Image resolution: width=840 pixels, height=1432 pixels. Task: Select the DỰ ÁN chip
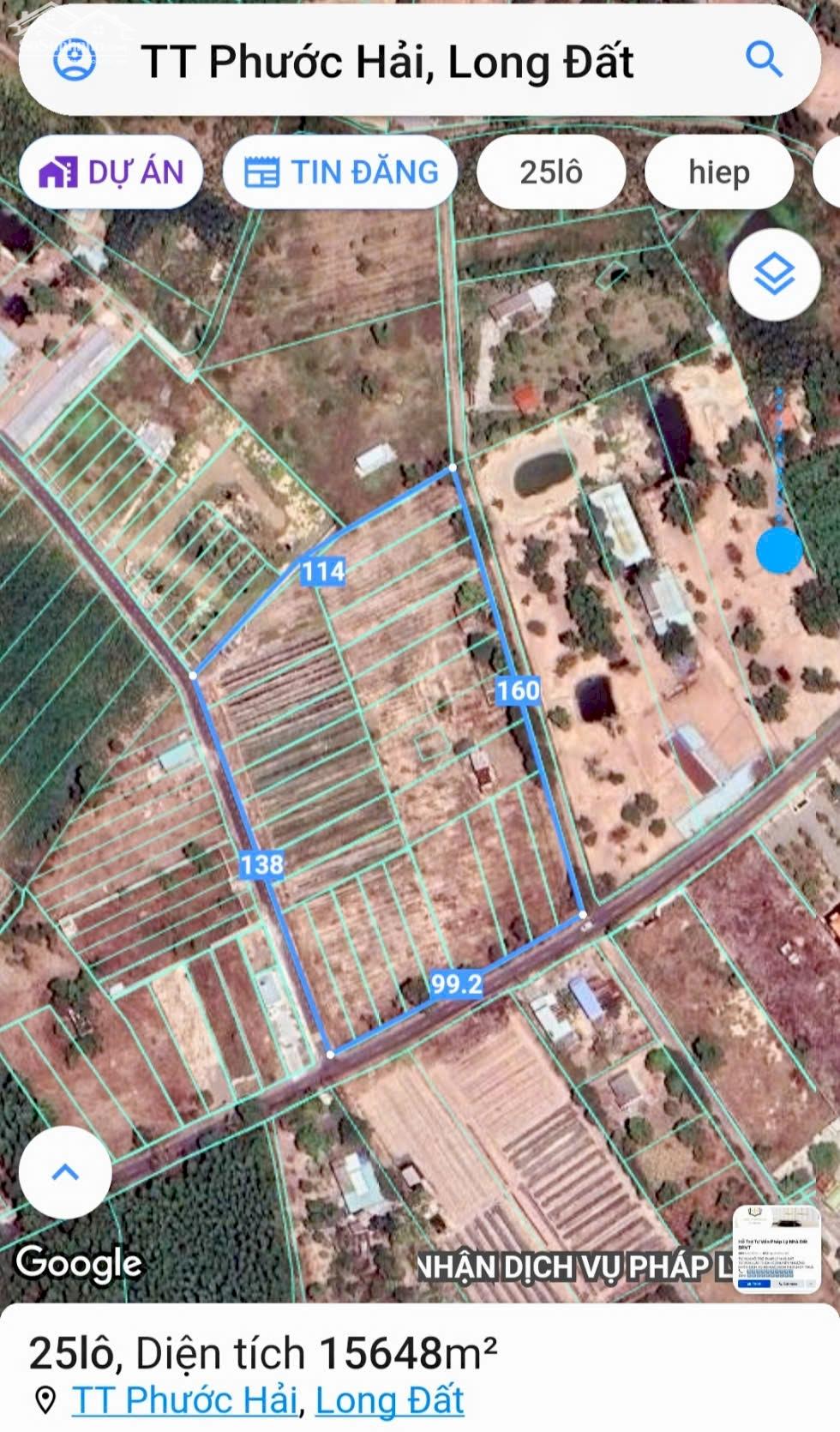pos(111,172)
